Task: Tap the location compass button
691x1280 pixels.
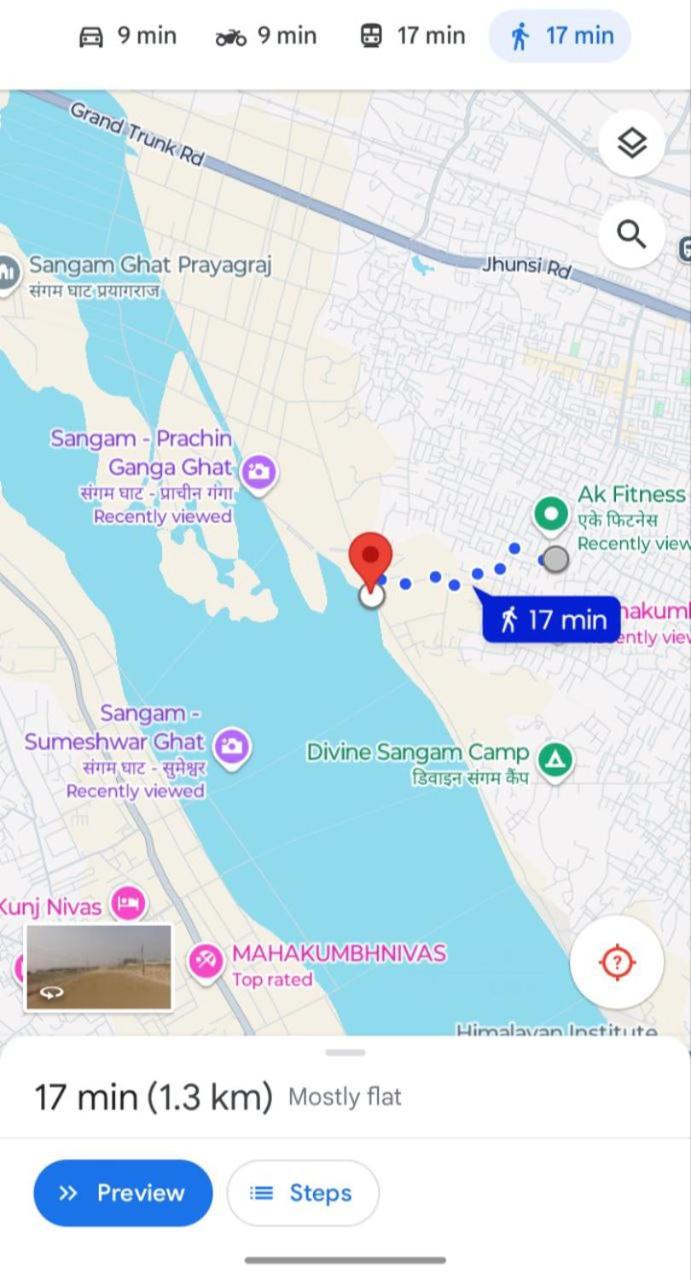Action: 616,962
